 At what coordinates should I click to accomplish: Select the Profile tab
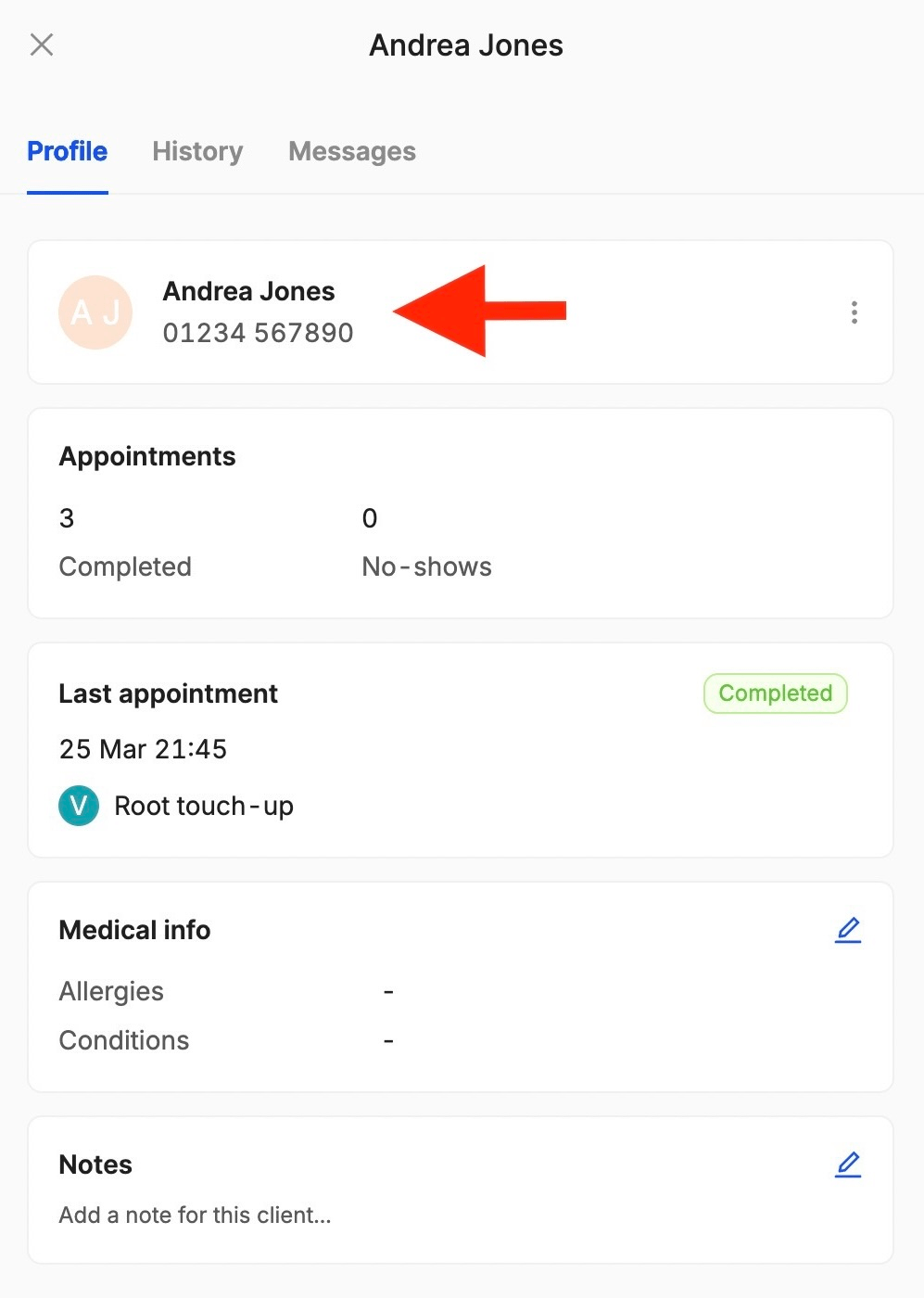tap(67, 151)
